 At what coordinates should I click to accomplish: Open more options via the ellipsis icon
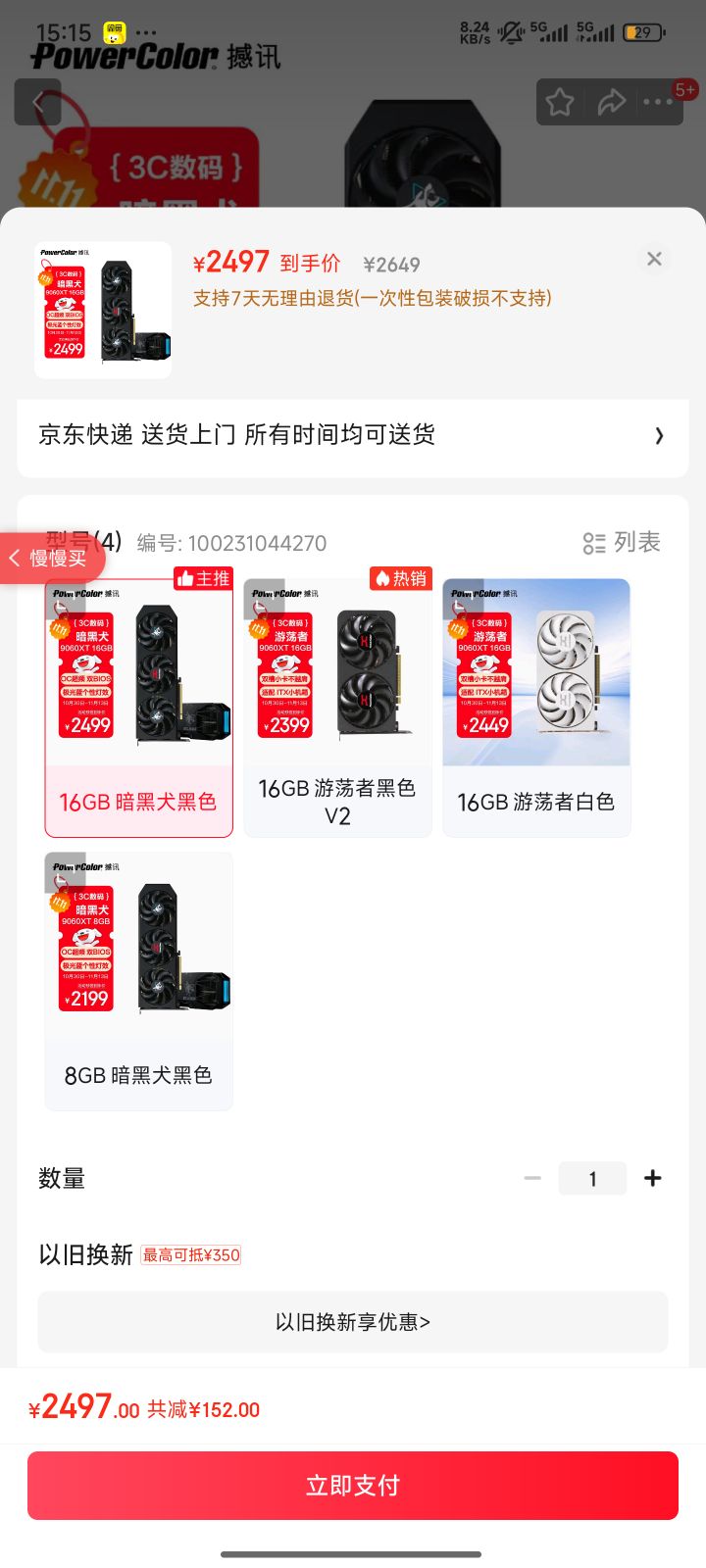point(657,101)
